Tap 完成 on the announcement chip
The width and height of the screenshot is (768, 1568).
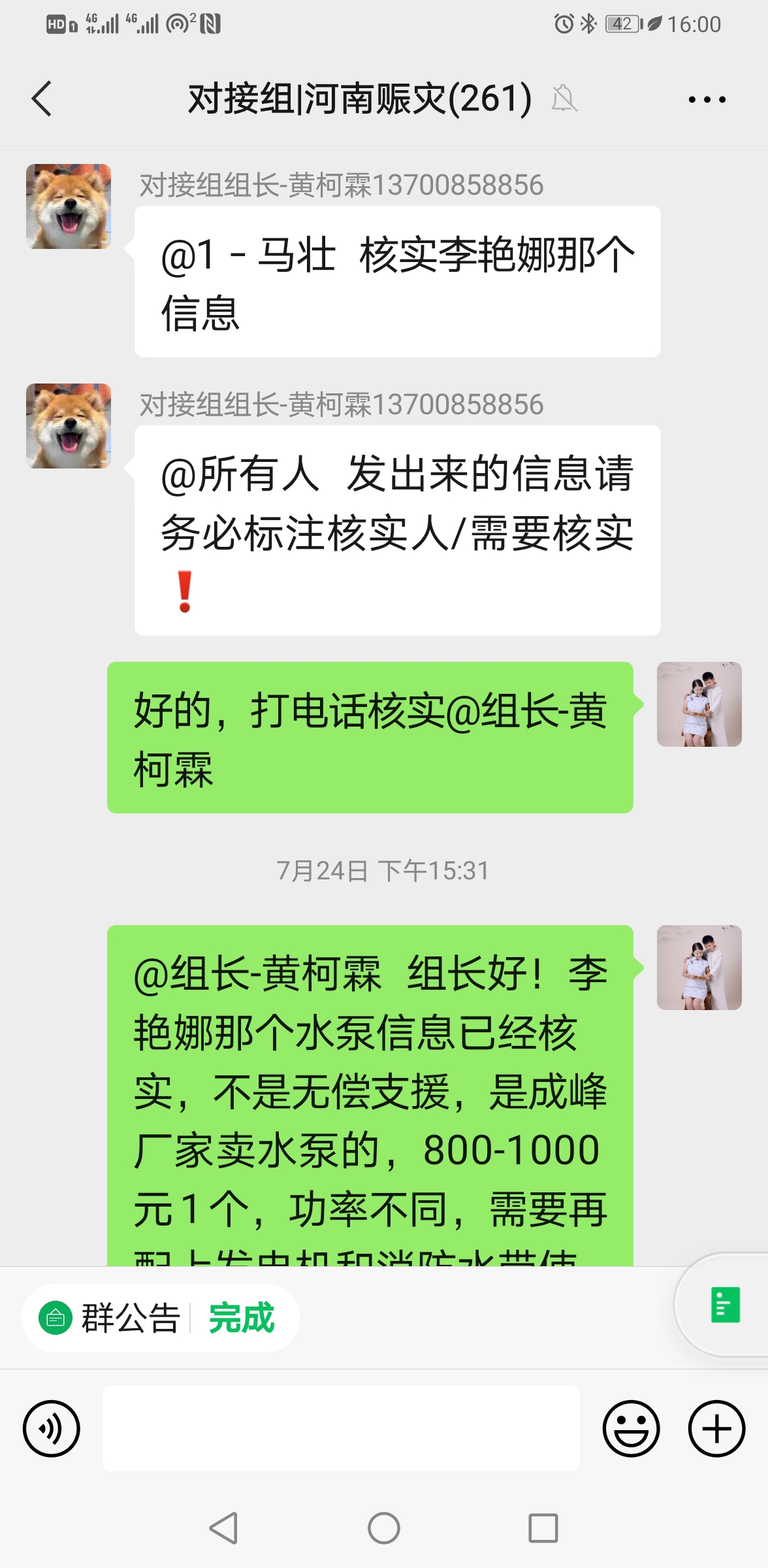(x=242, y=1318)
